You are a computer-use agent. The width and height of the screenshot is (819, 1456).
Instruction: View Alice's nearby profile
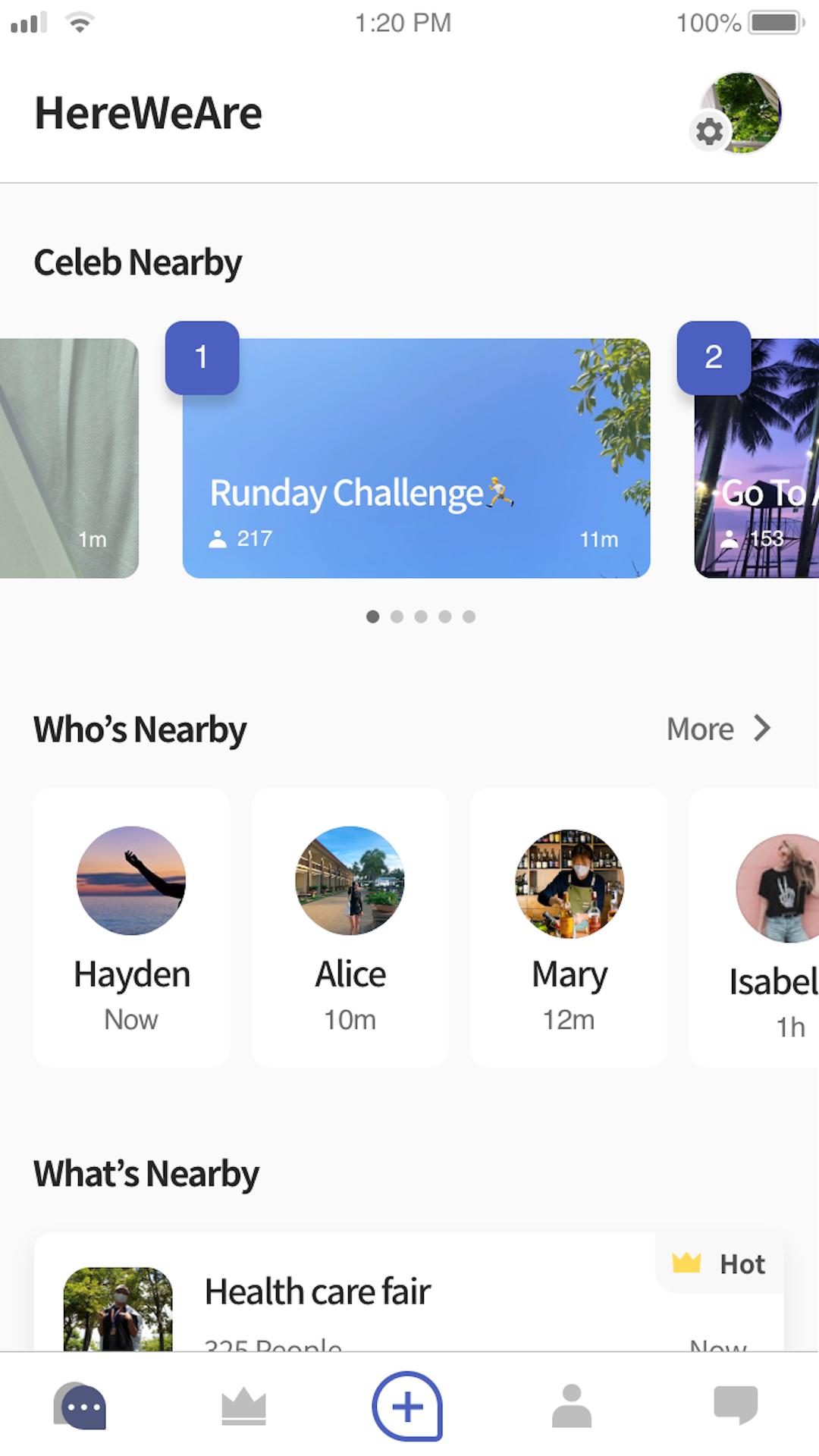tap(350, 927)
